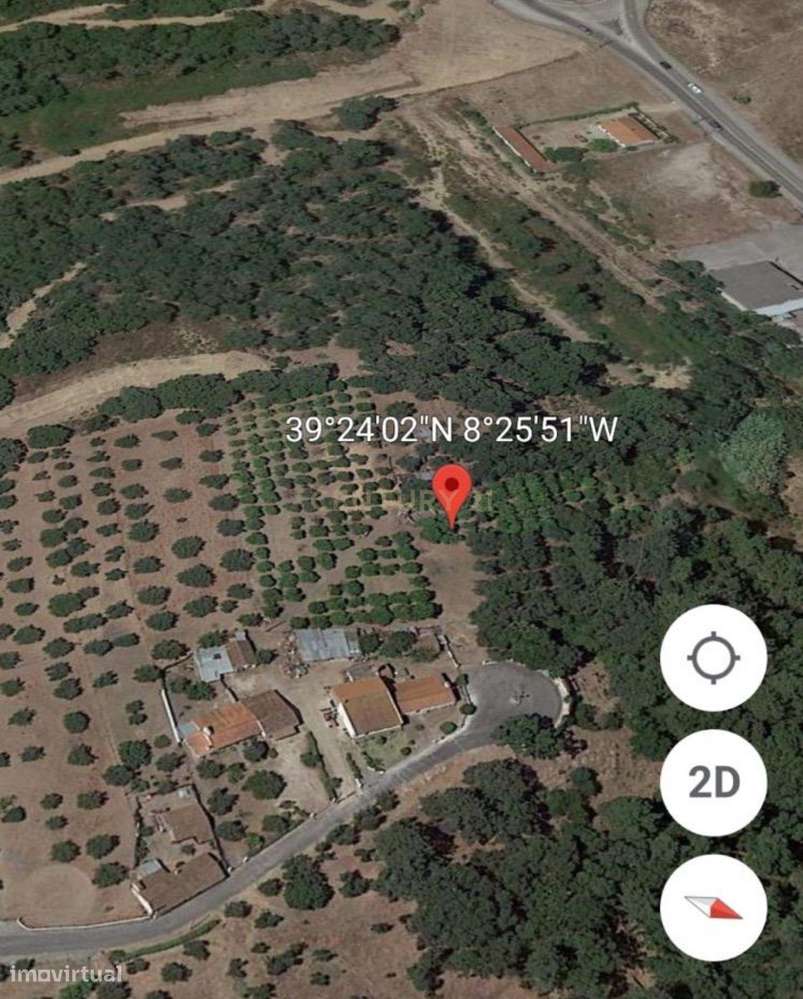Tap the compass to reset north
This screenshot has width=803, height=999.
click(x=713, y=907)
